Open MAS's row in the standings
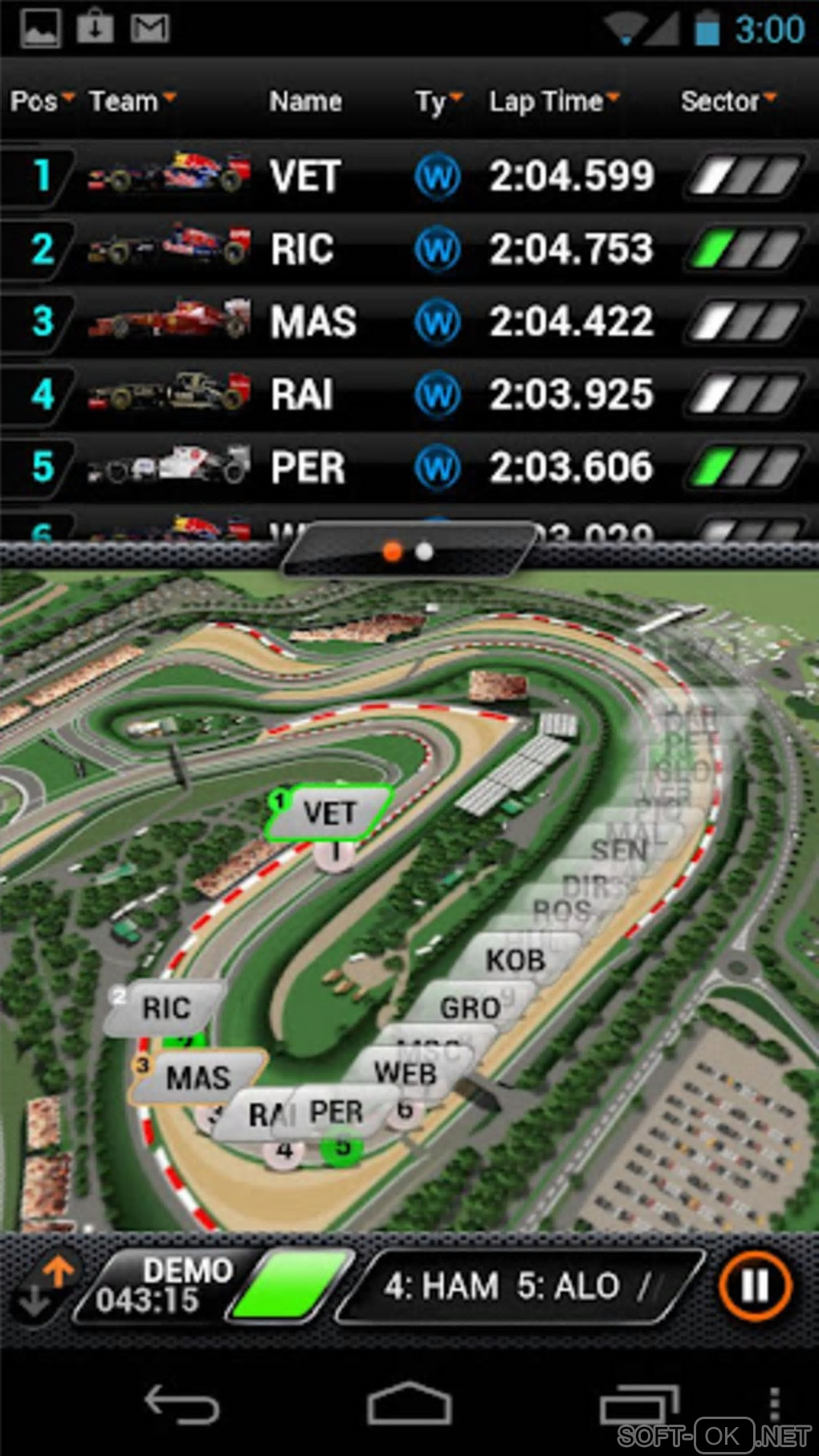The width and height of the screenshot is (819, 1456). [x=409, y=321]
